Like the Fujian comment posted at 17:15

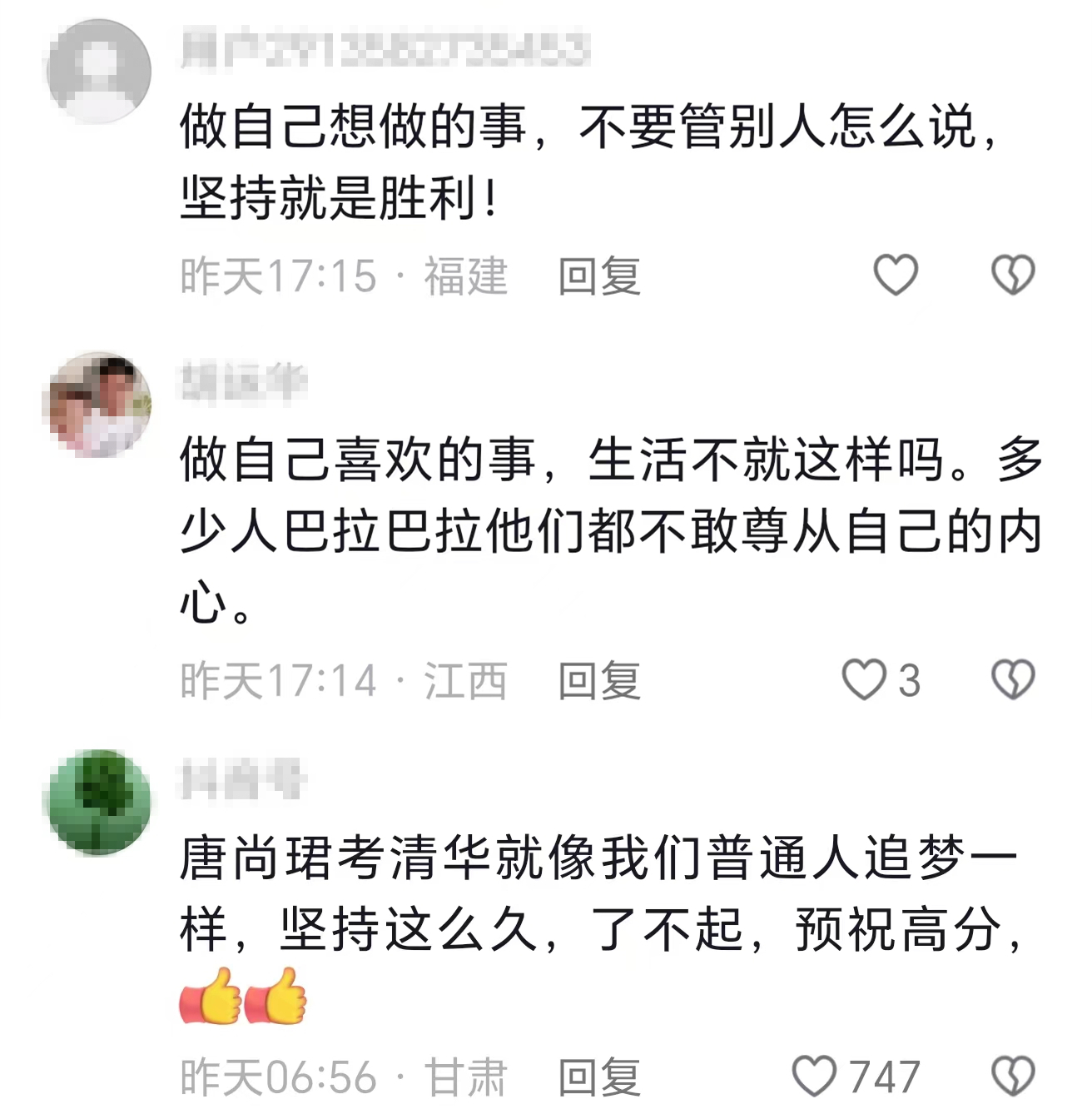896,275
